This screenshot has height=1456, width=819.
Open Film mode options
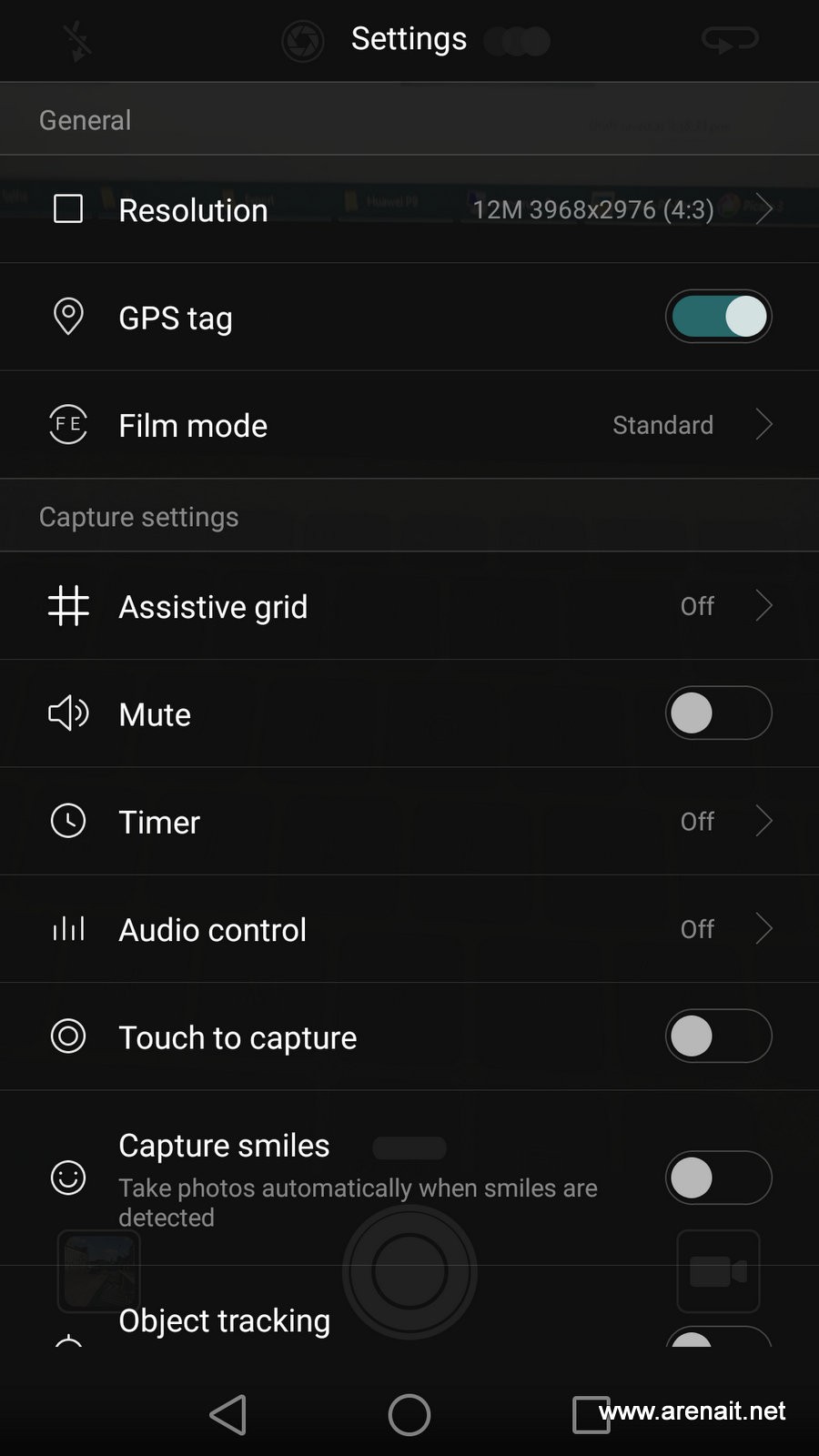click(x=409, y=425)
